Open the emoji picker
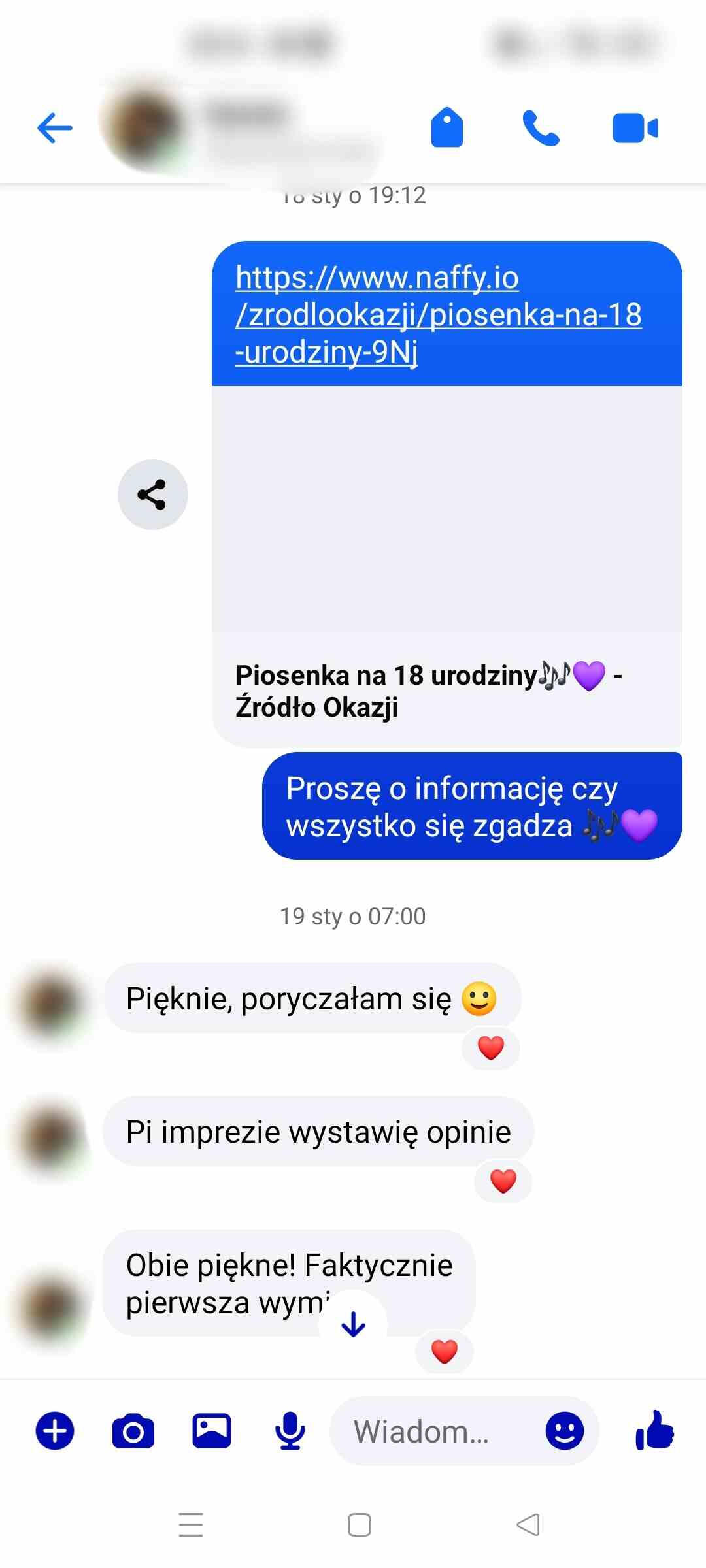 tap(564, 1431)
